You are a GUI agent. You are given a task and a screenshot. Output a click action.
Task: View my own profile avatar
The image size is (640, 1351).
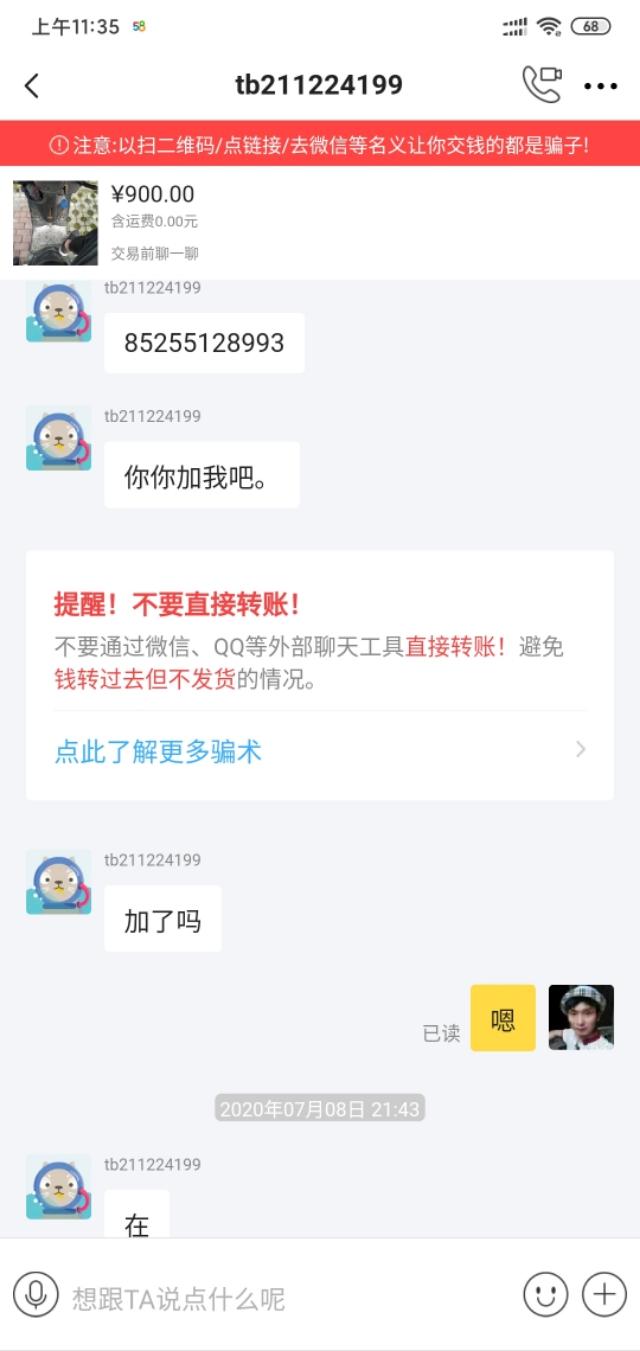click(581, 1017)
